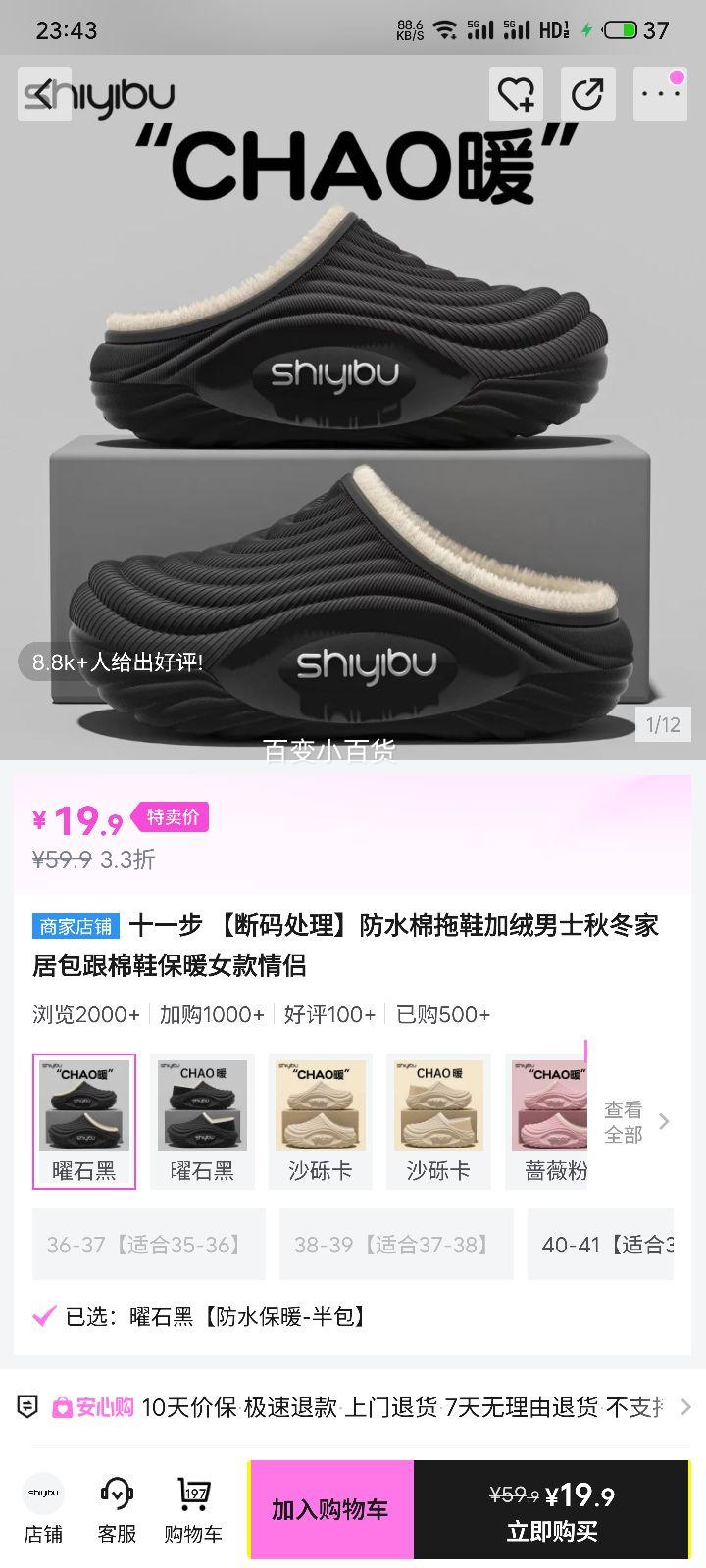Open sharing options via the share icon
This screenshot has width=706, height=1568.
tap(587, 93)
